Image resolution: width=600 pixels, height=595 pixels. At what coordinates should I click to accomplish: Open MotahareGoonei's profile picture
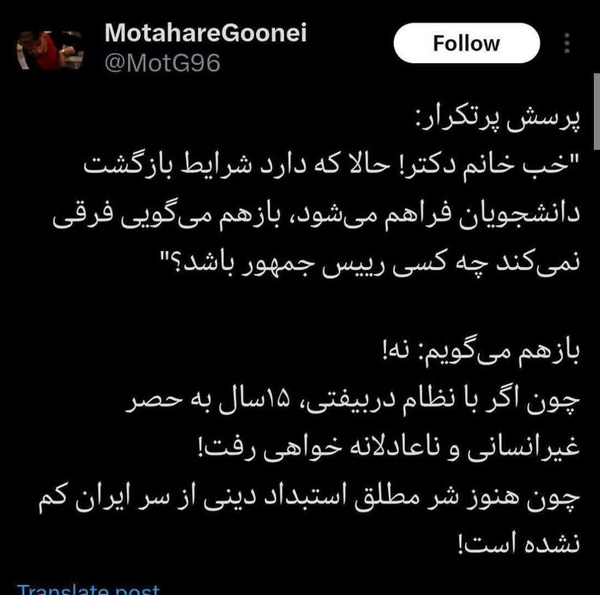(50, 50)
